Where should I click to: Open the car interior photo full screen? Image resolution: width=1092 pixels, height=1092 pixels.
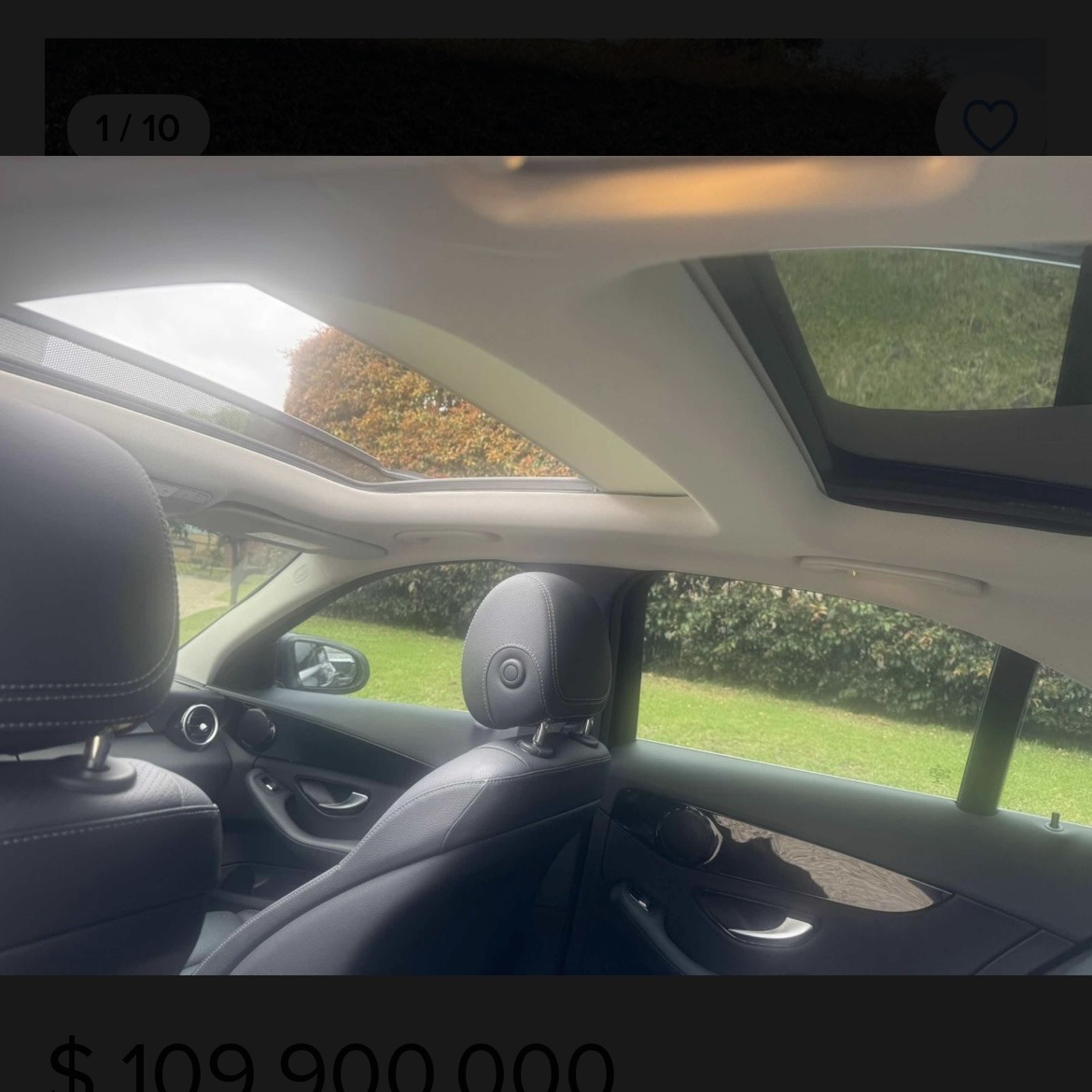546,565
